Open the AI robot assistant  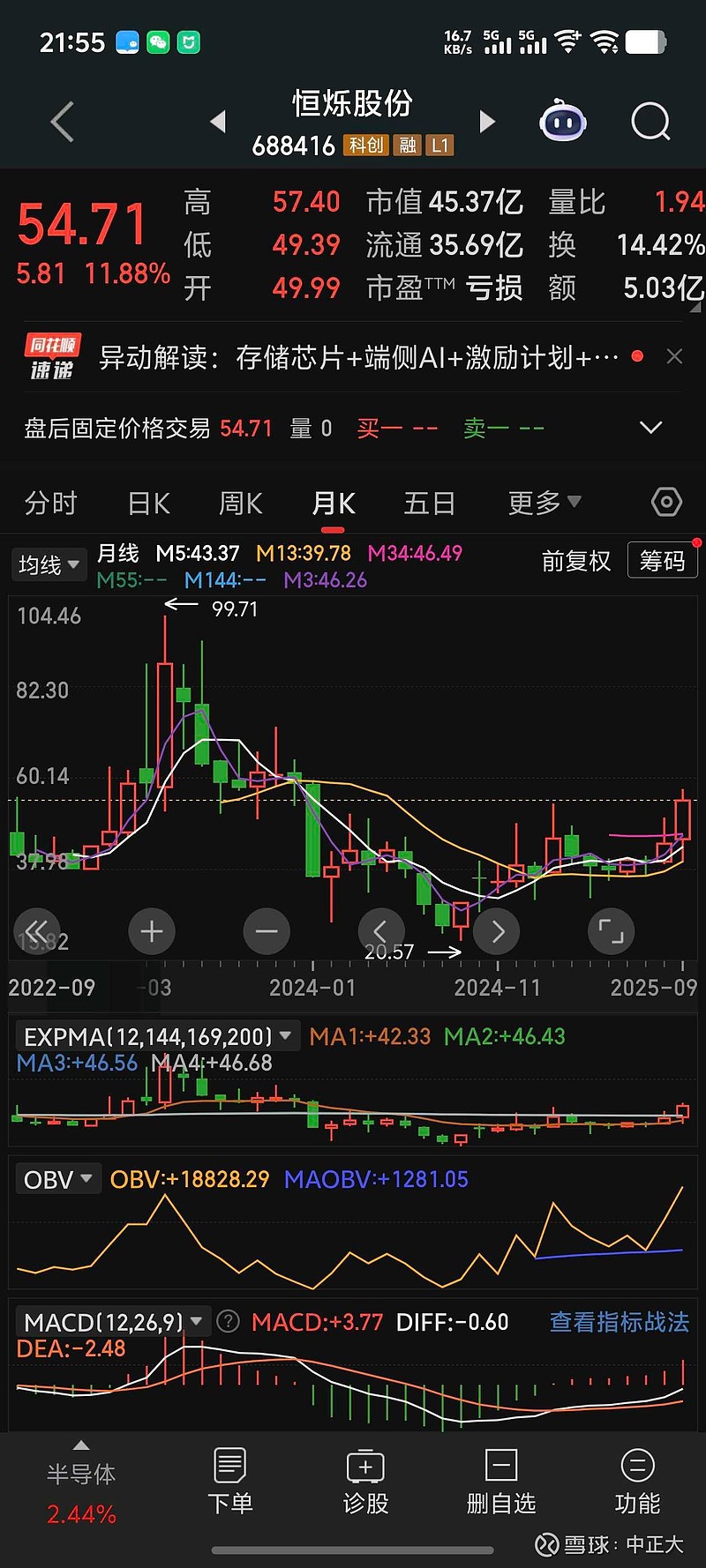coord(563,122)
